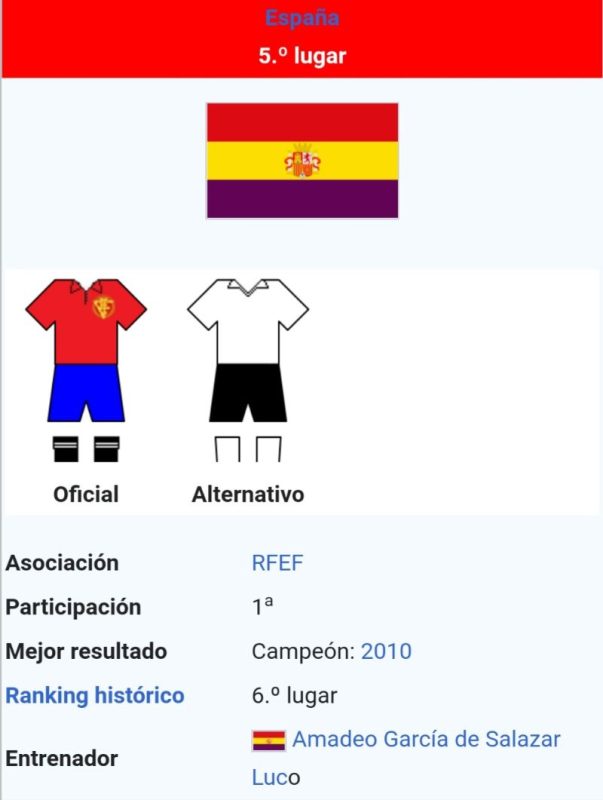Open the Ranking histórico link
The height and width of the screenshot is (800, 603).
[x=95, y=696]
